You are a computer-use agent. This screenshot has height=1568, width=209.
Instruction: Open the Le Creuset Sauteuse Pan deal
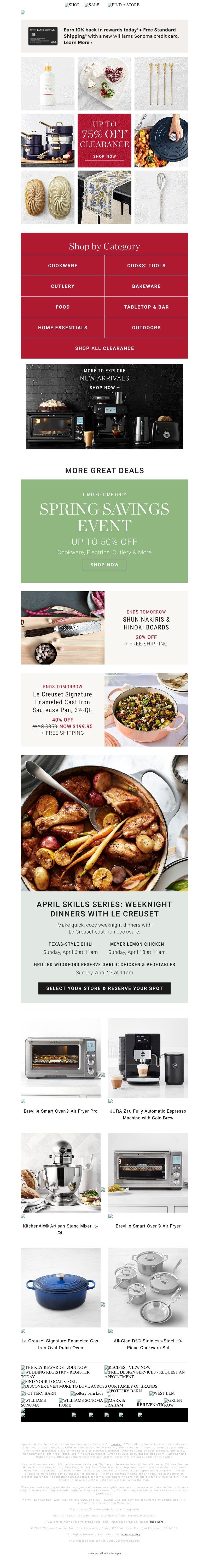(x=63, y=709)
